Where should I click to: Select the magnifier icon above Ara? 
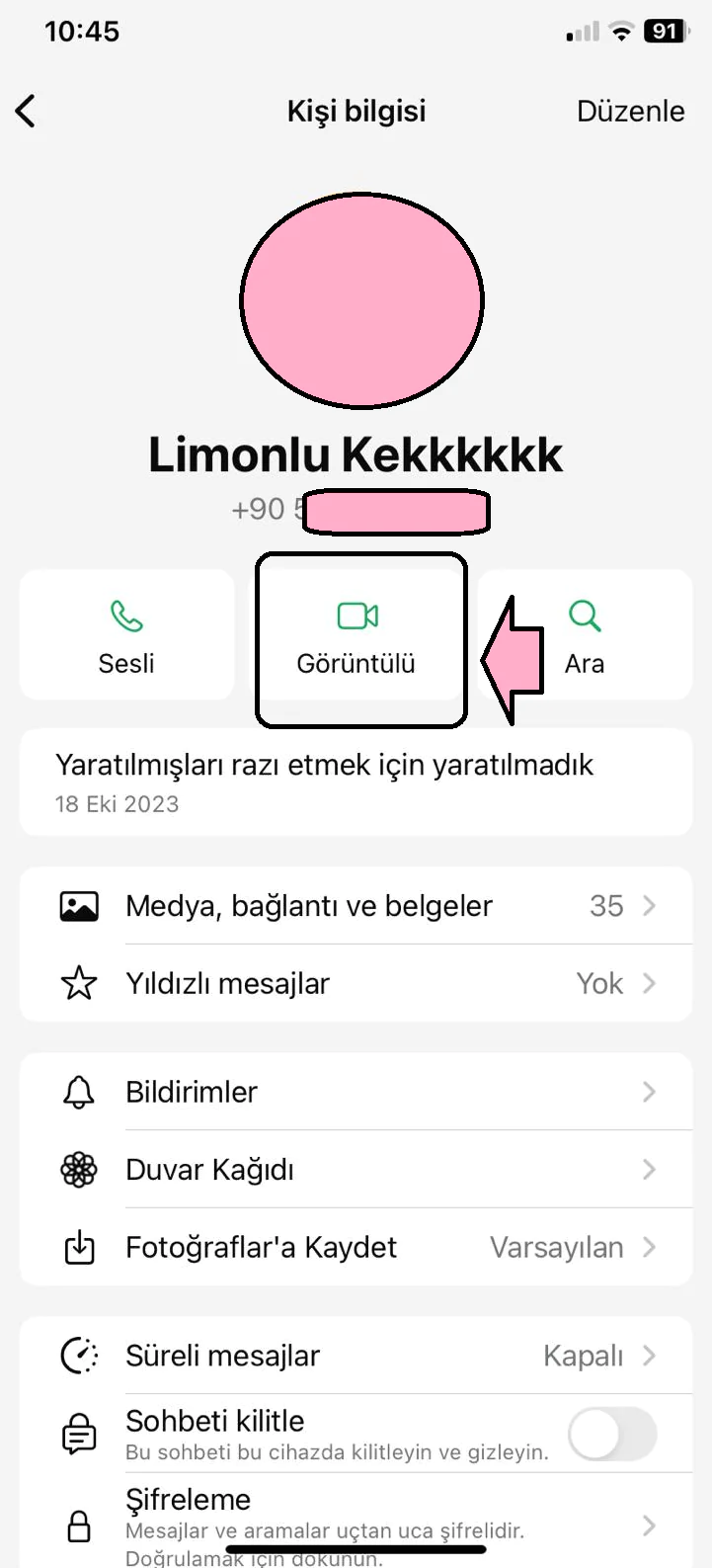click(x=585, y=615)
